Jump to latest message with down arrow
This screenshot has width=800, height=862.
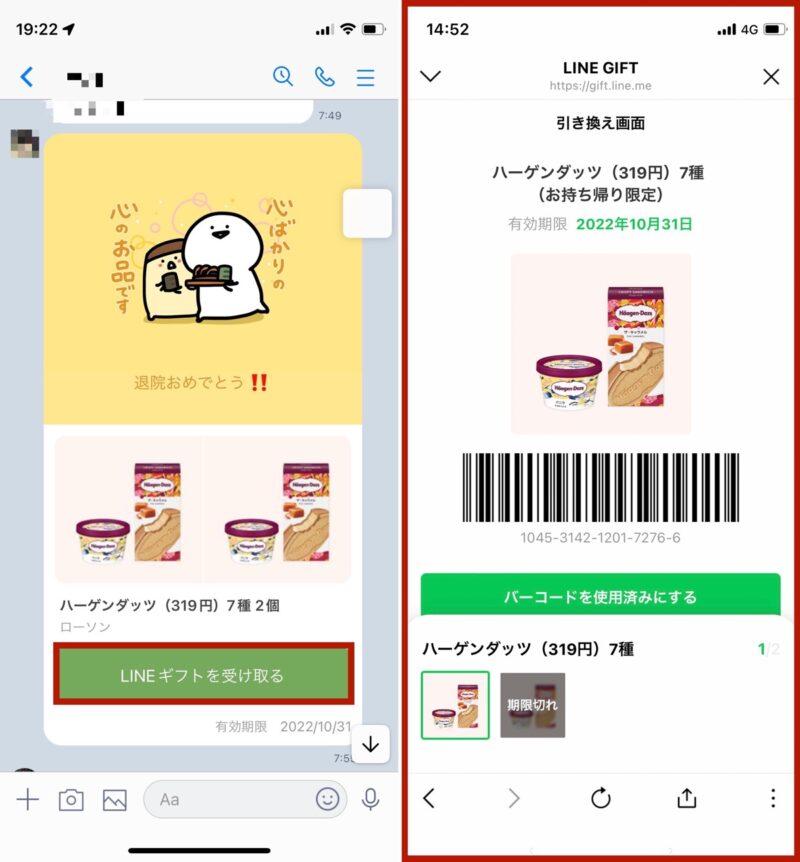tap(371, 744)
